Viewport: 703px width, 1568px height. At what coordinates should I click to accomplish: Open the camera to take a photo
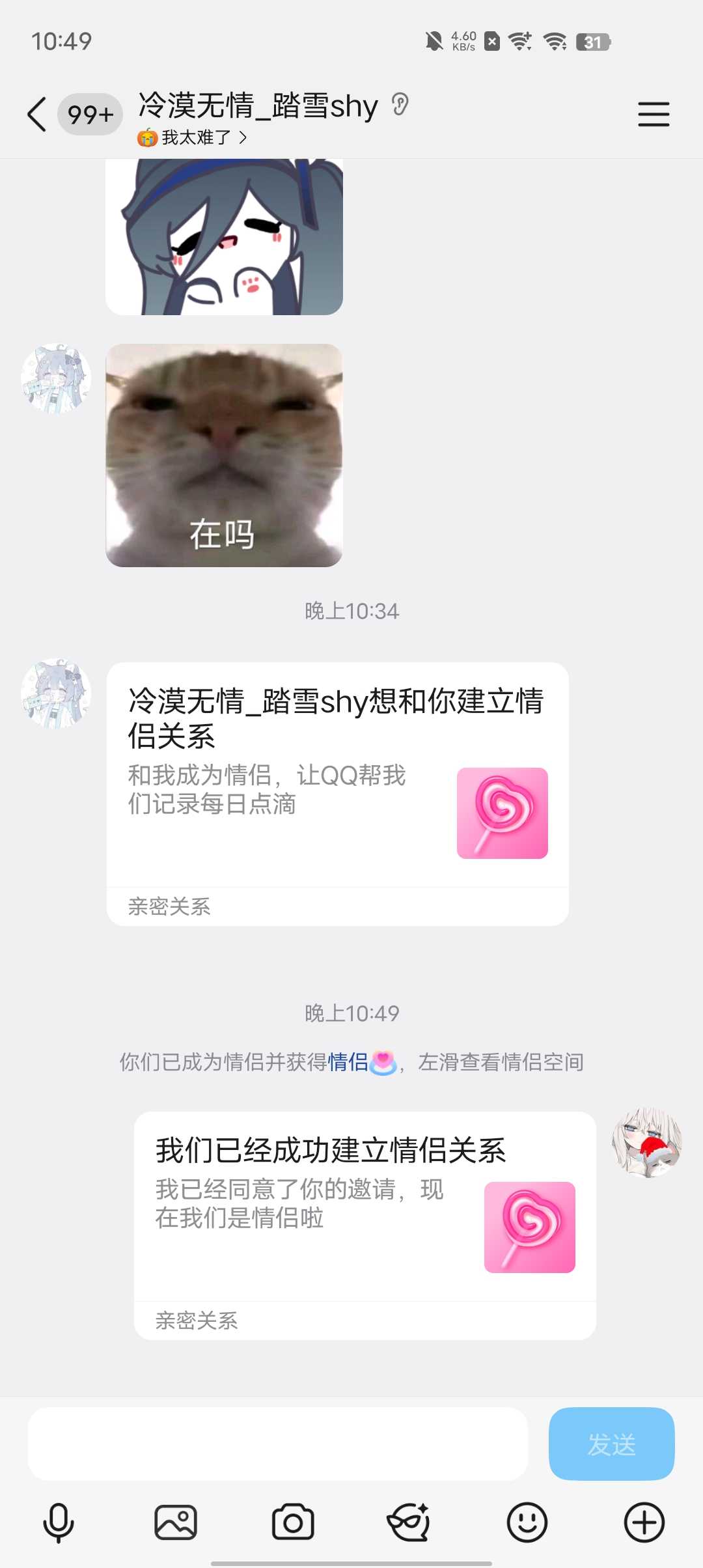pos(293,1522)
